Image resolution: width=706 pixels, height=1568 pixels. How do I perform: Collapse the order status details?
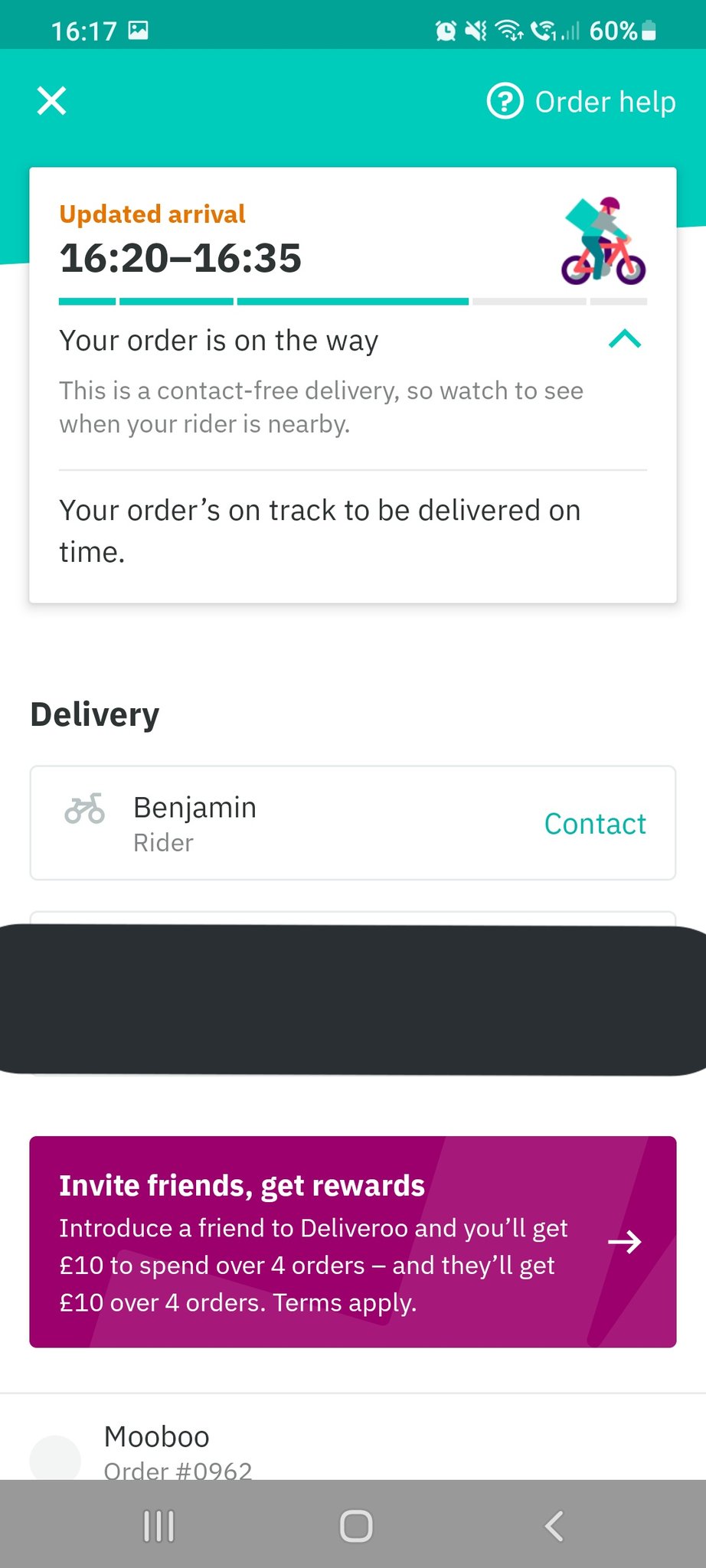click(x=624, y=339)
